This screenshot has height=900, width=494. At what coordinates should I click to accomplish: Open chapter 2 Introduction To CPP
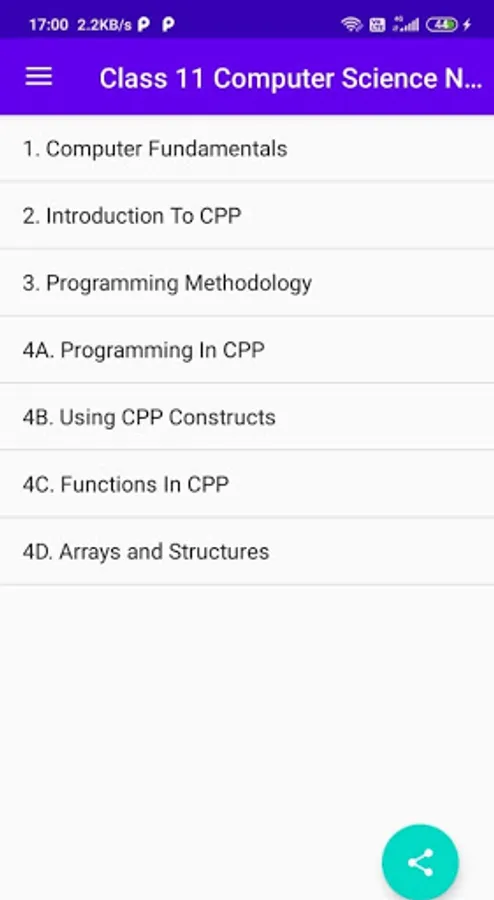247,216
